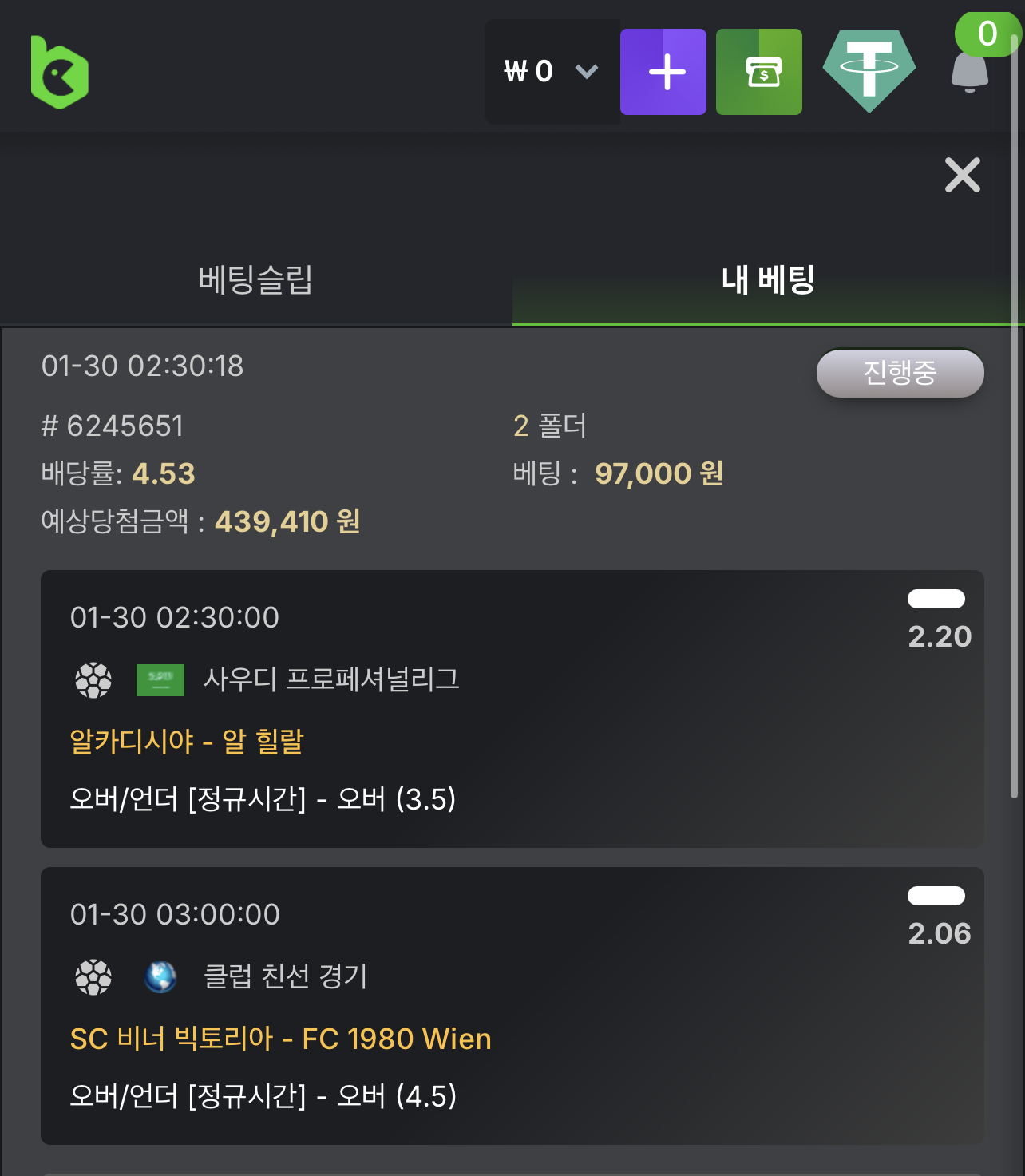Click the globe icon beside 클럽 친선 경기
This screenshot has height=1176, width=1025.
160,977
